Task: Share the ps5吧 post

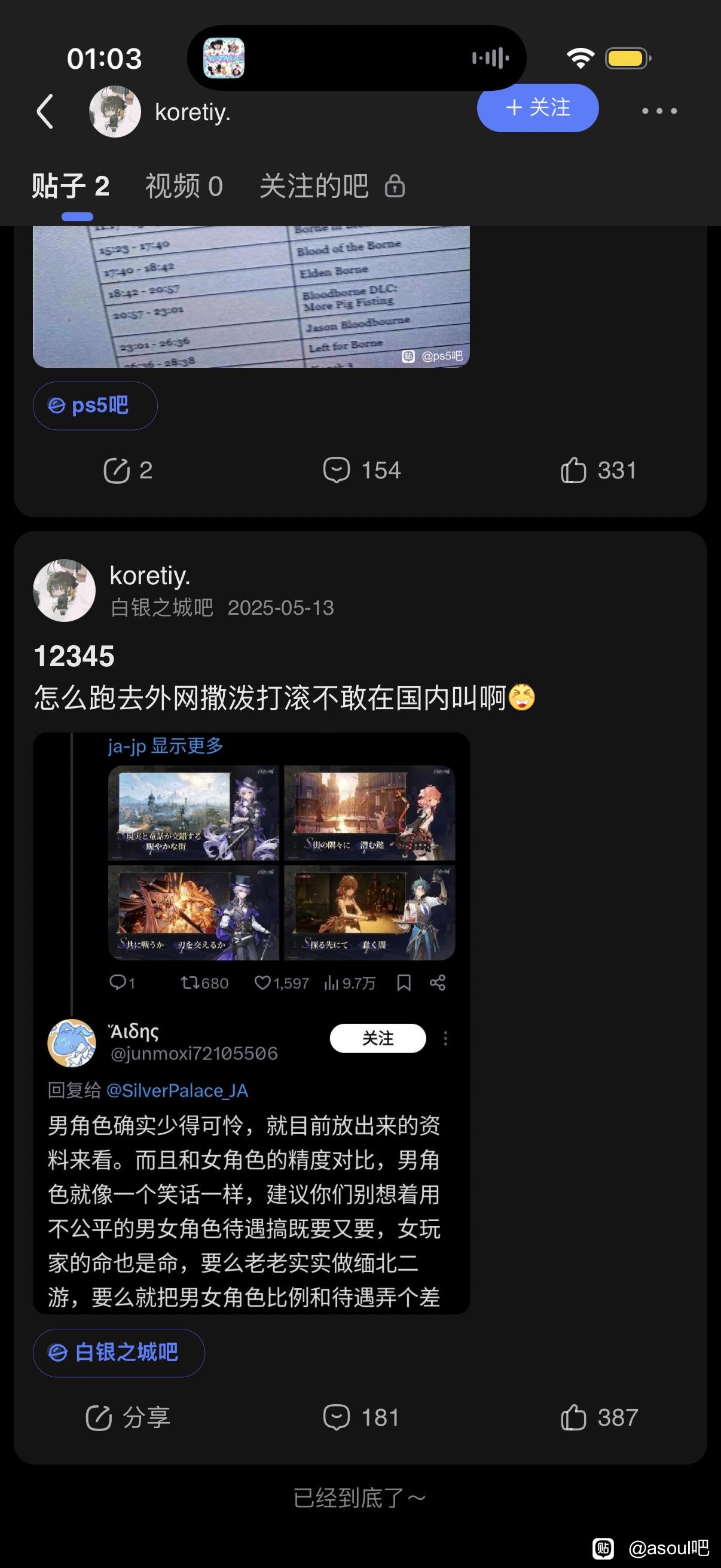Action: coord(129,471)
